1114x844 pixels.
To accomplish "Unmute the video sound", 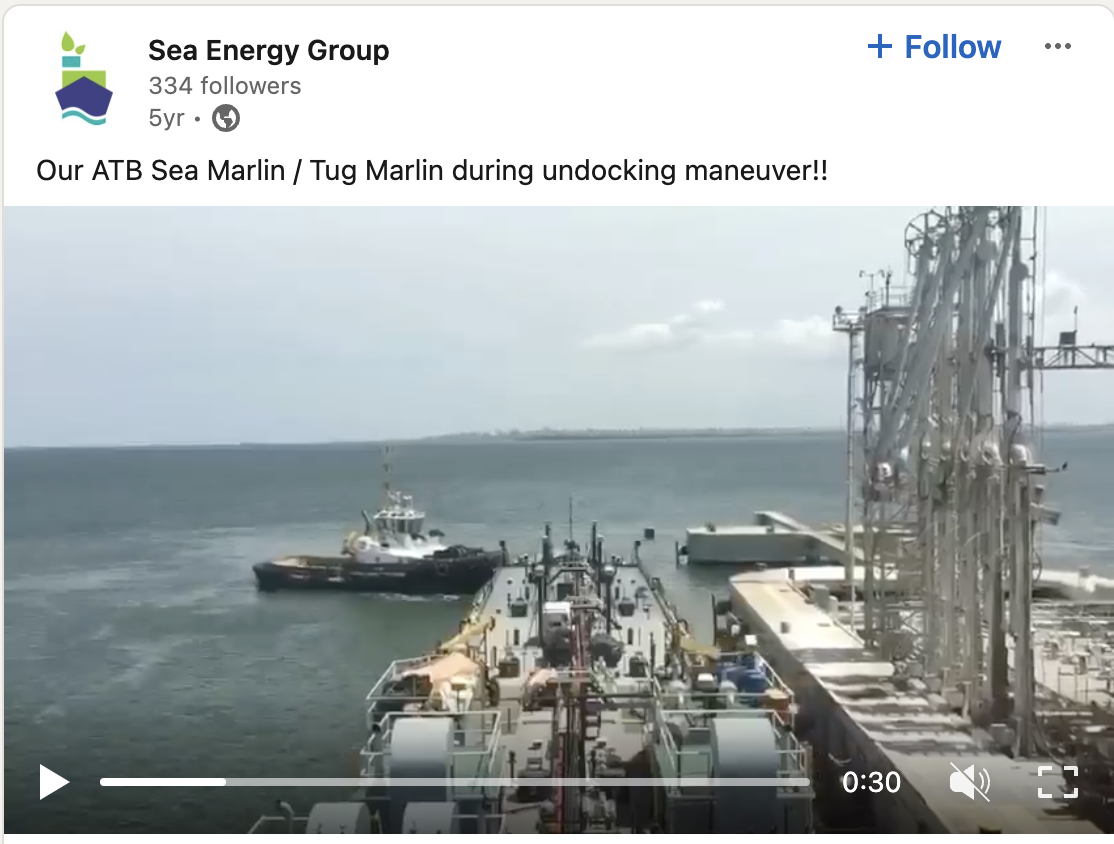I will pyautogui.click(x=968, y=782).
